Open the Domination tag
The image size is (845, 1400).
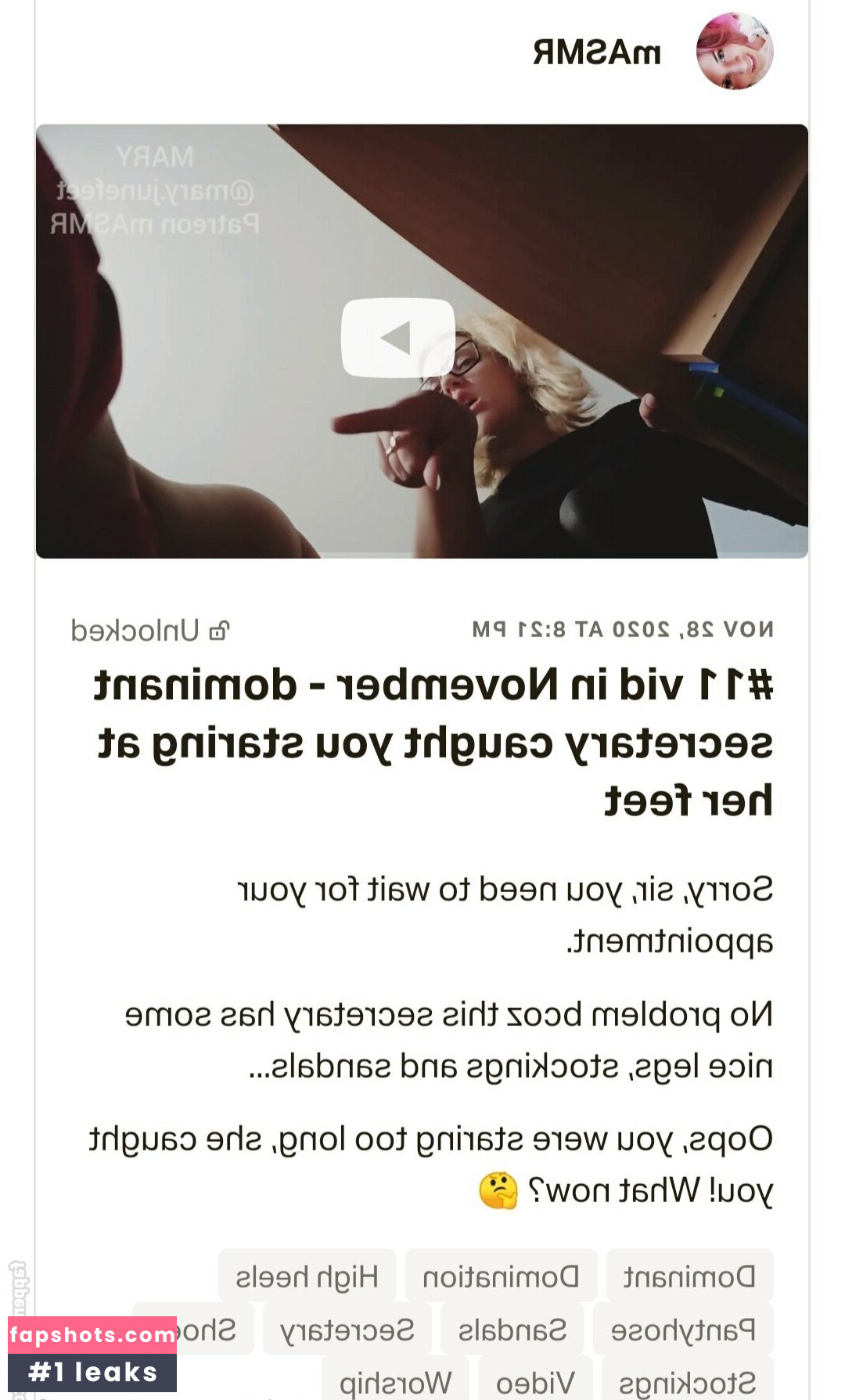click(x=501, y=1276)
